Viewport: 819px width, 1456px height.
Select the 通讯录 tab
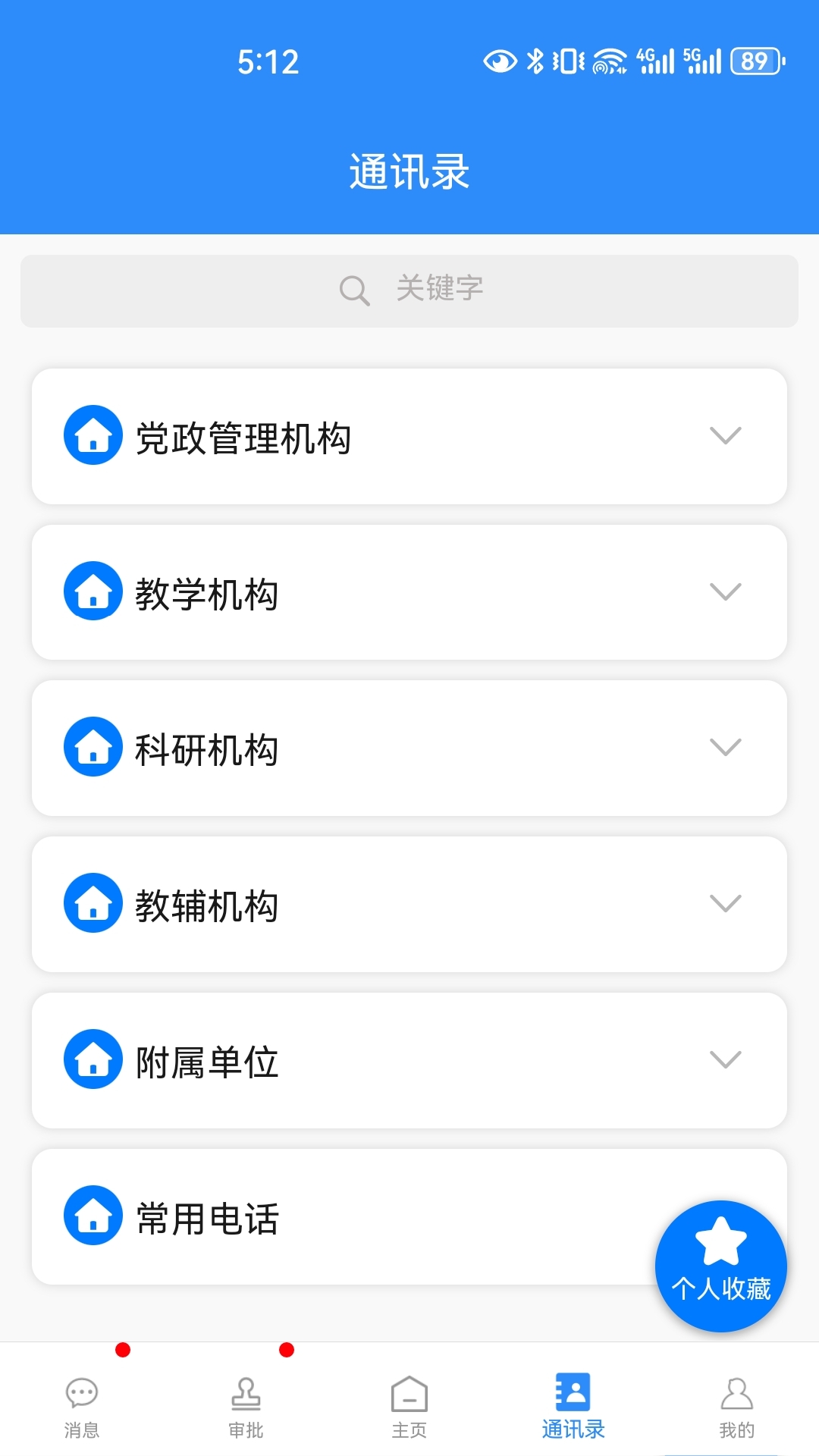[573, 1407]
